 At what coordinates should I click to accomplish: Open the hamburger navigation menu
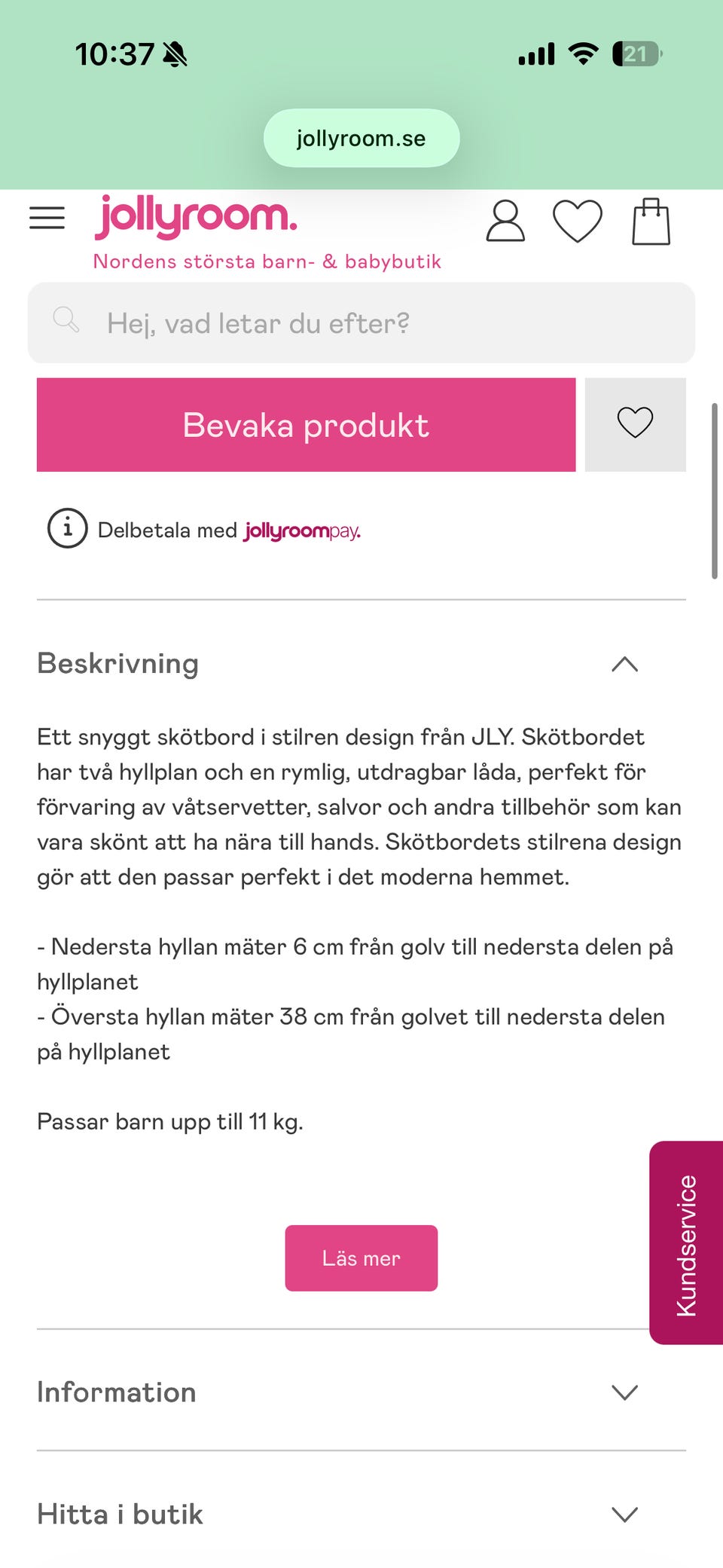click(x=47, y=218)
